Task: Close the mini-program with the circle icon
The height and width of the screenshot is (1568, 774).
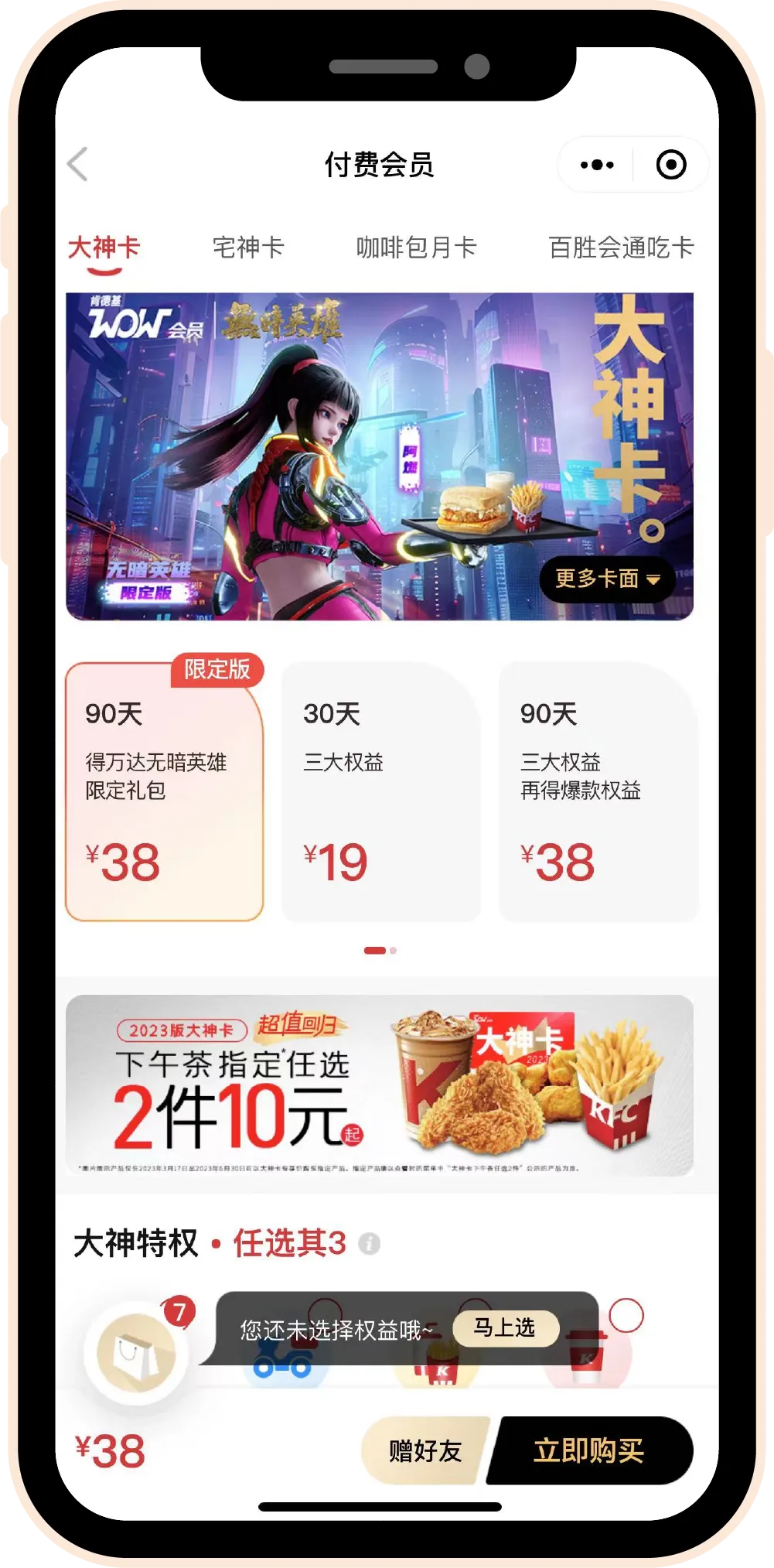Action: pos(670,165)
